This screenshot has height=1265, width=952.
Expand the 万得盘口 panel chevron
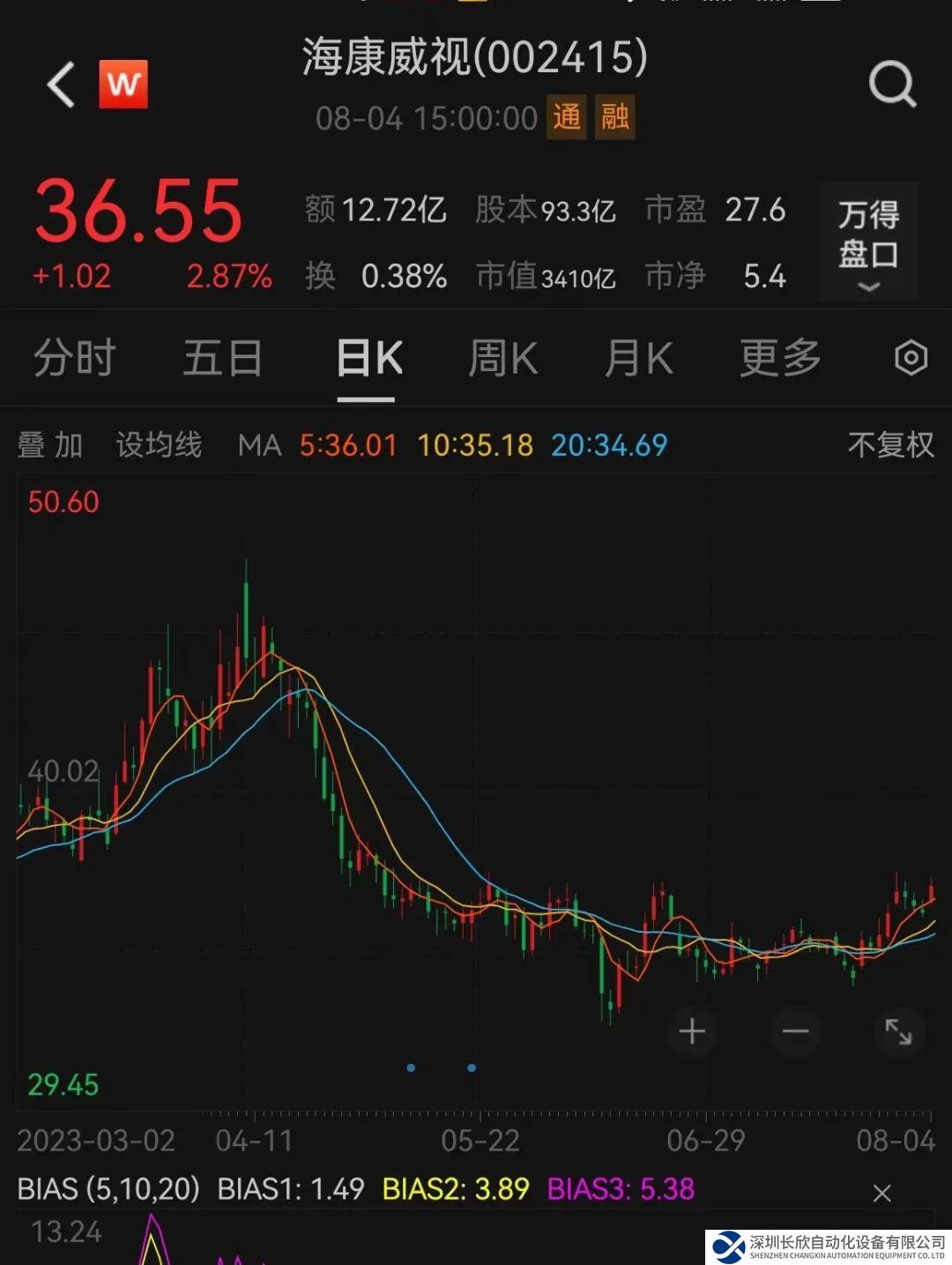(868, 286)
